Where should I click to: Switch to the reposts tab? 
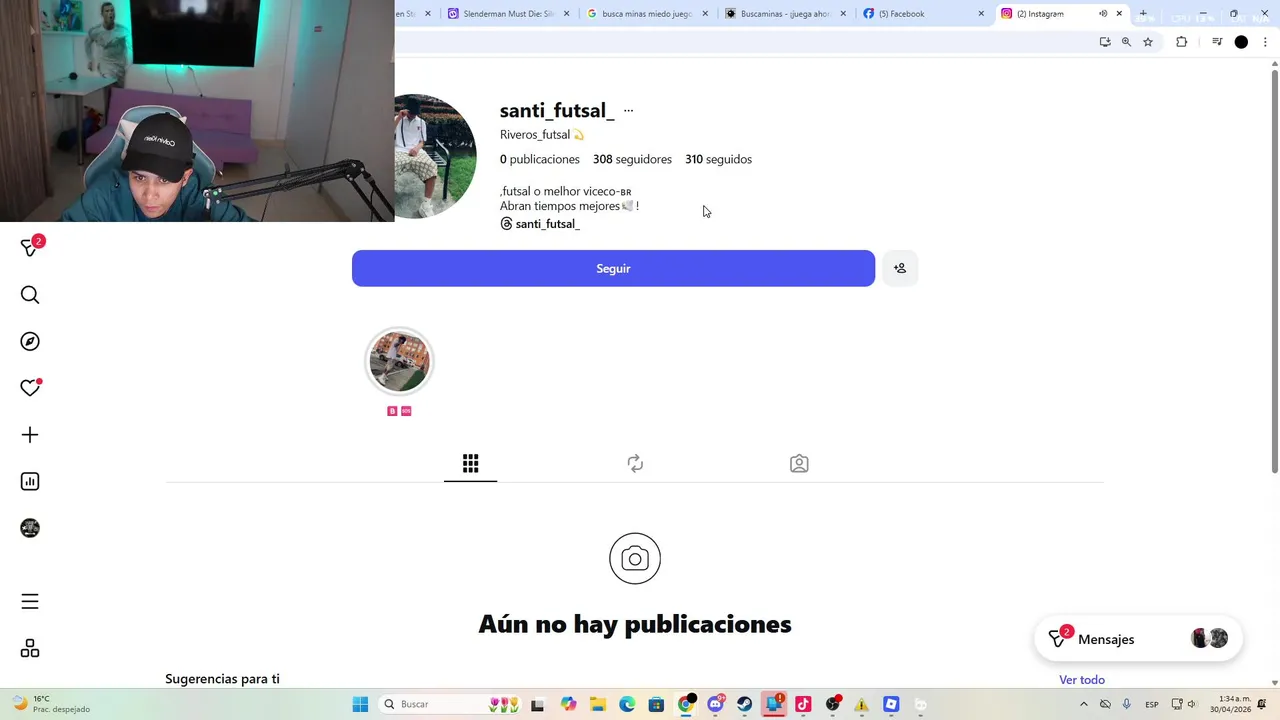(635, 463)
